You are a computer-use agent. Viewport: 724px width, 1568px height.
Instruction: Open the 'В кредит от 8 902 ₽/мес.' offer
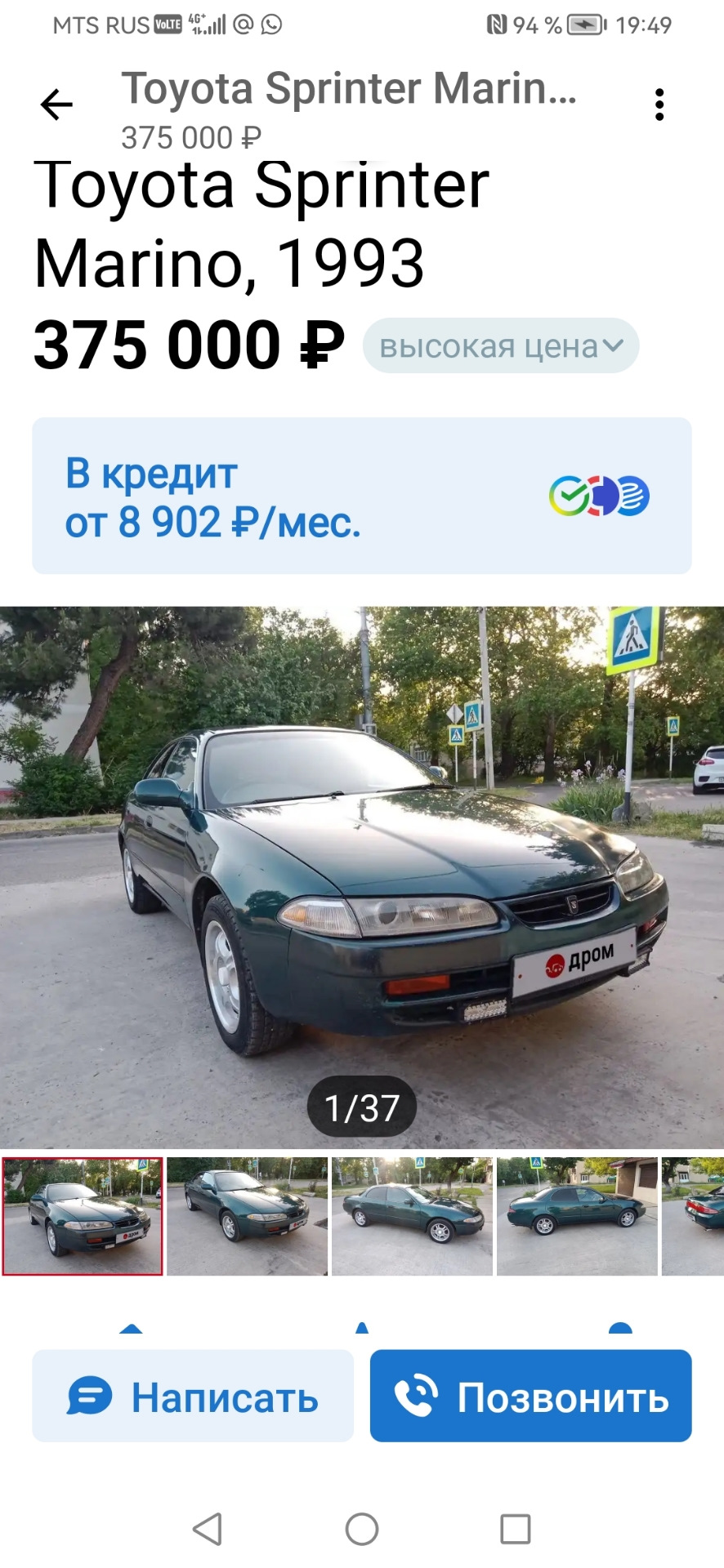click(x=361, y=496)
